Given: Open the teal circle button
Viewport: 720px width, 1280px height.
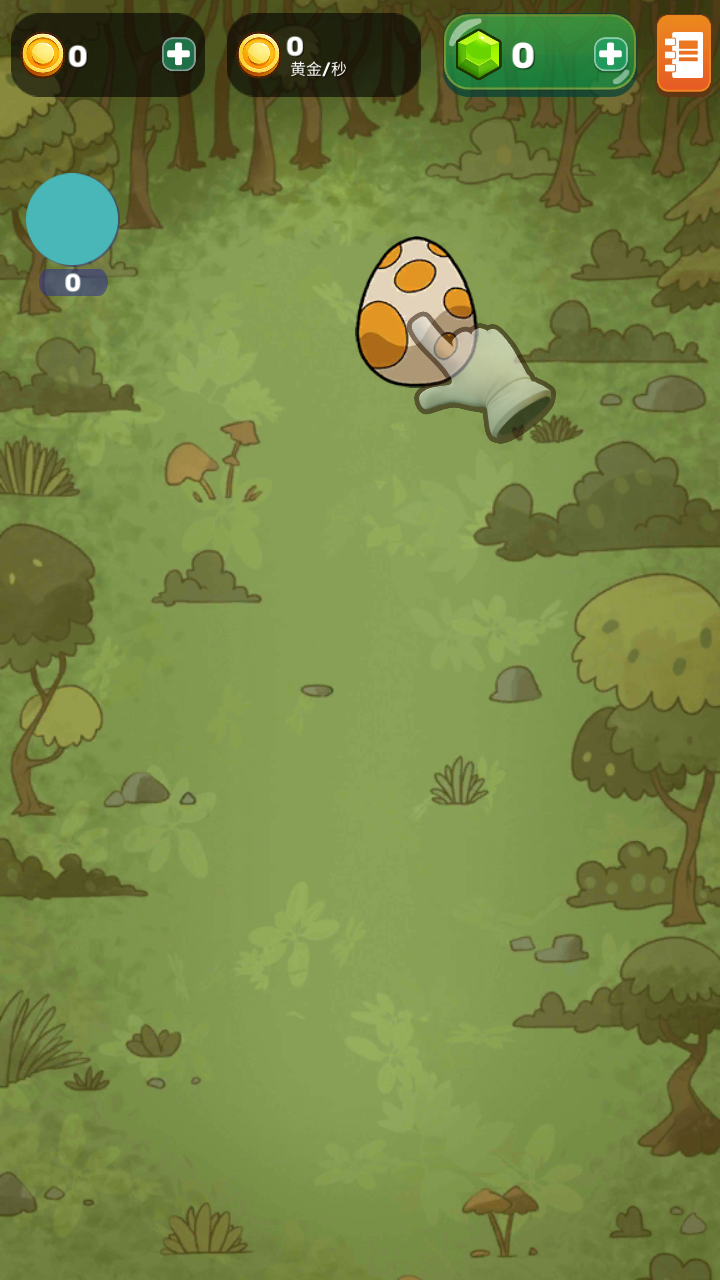Looking at the screenshot, I should click(72, 220).
